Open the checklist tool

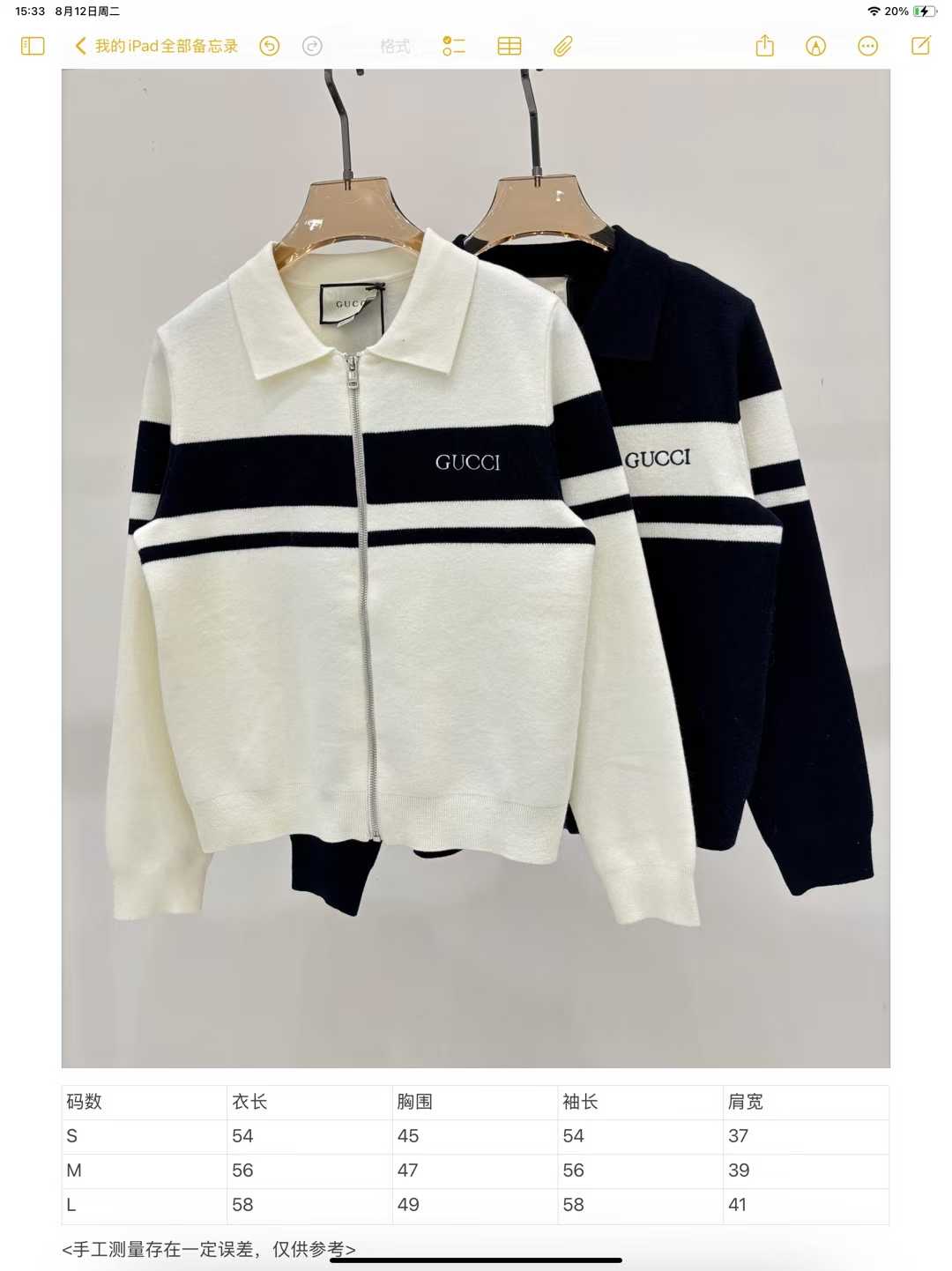[454, 46]
